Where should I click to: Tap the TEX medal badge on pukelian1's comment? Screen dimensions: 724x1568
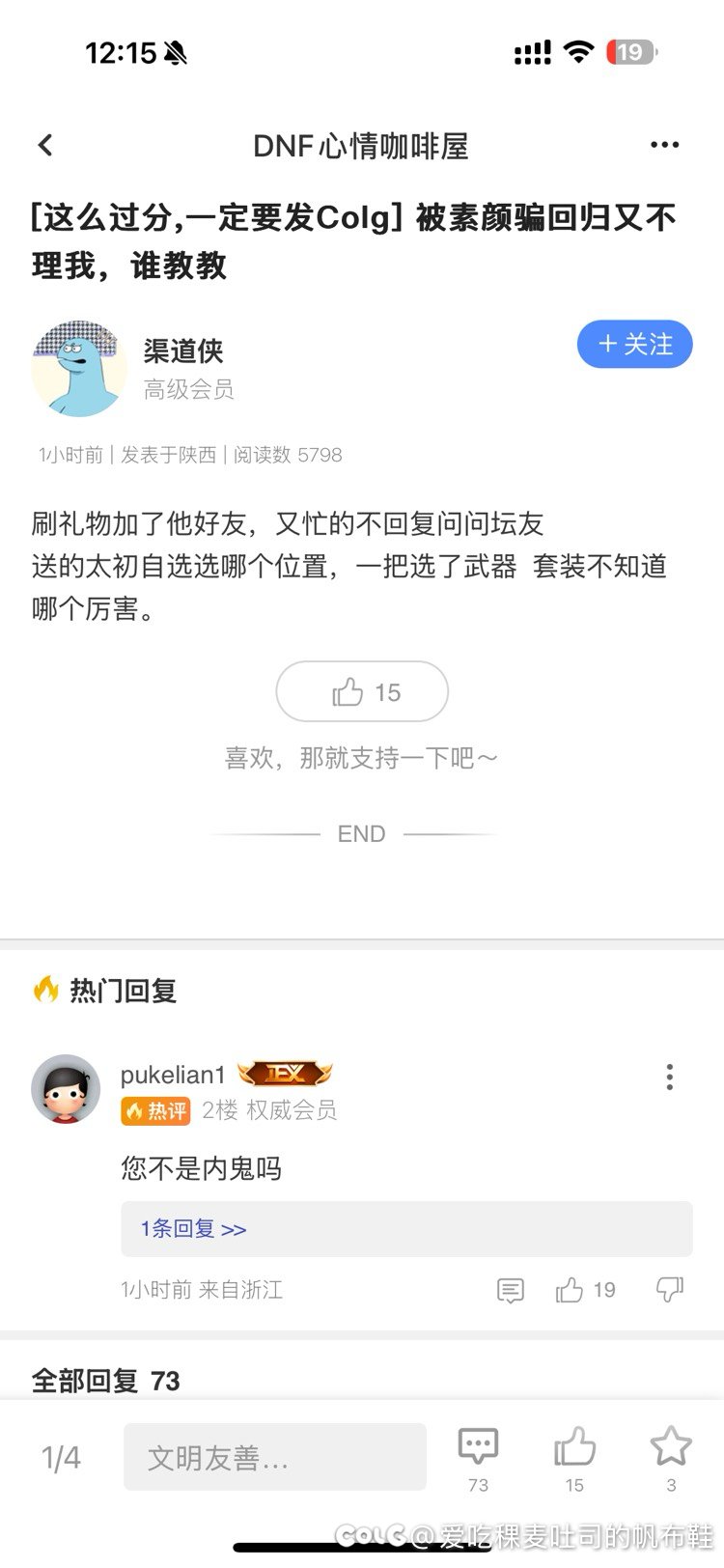[x=285, y=1073]
